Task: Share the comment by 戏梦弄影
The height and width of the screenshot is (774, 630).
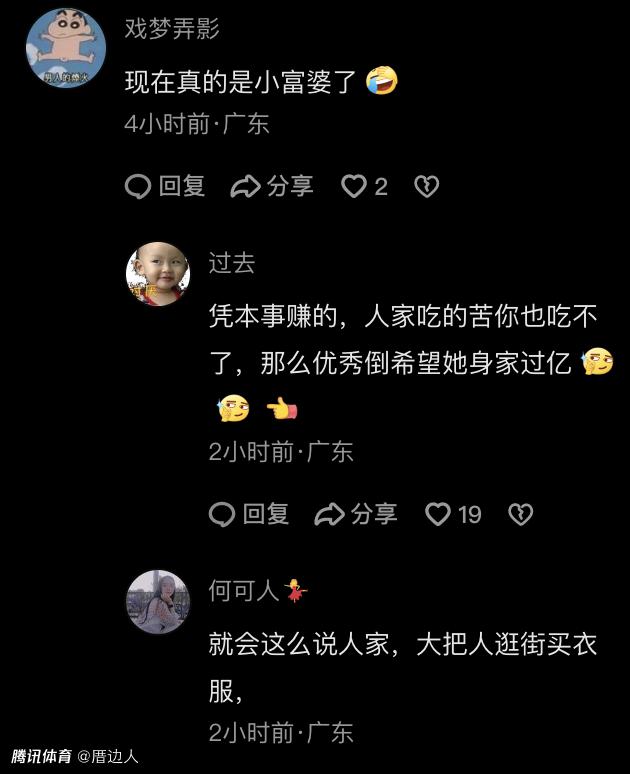Action: coord(272,186)
